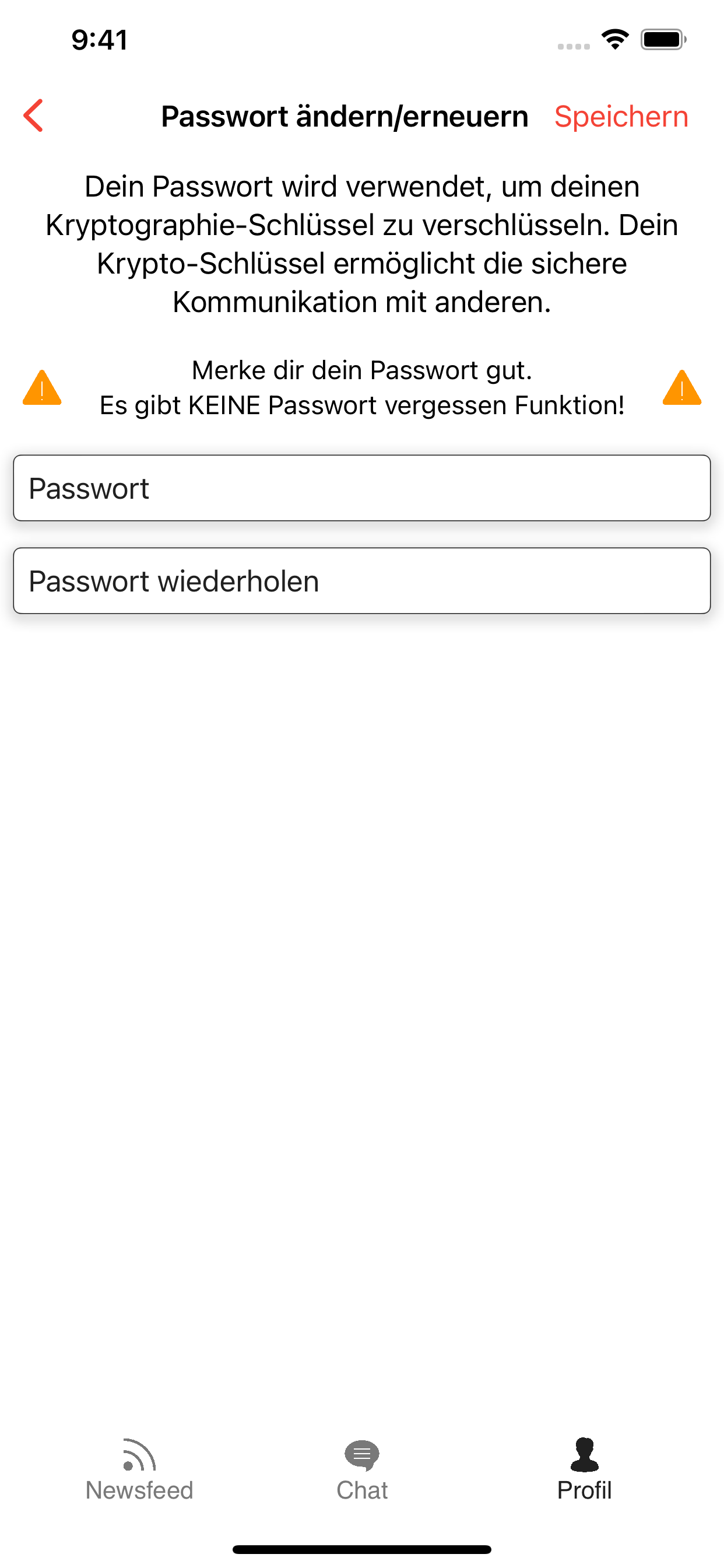Focus the Passwort input field

[362, 487]
